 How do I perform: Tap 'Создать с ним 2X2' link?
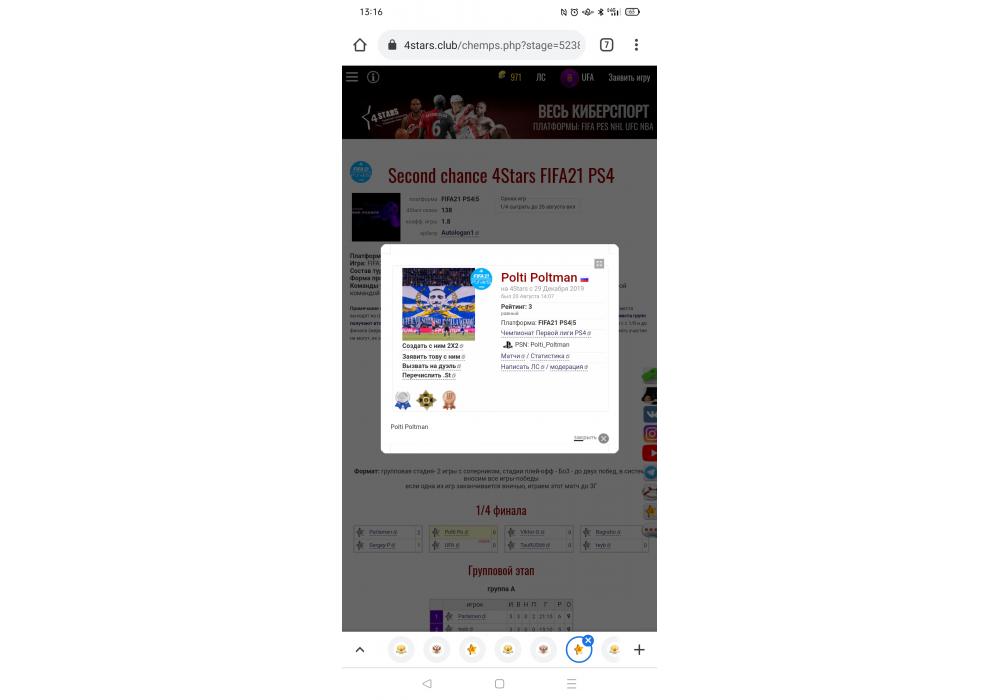(x=430, y=345)
